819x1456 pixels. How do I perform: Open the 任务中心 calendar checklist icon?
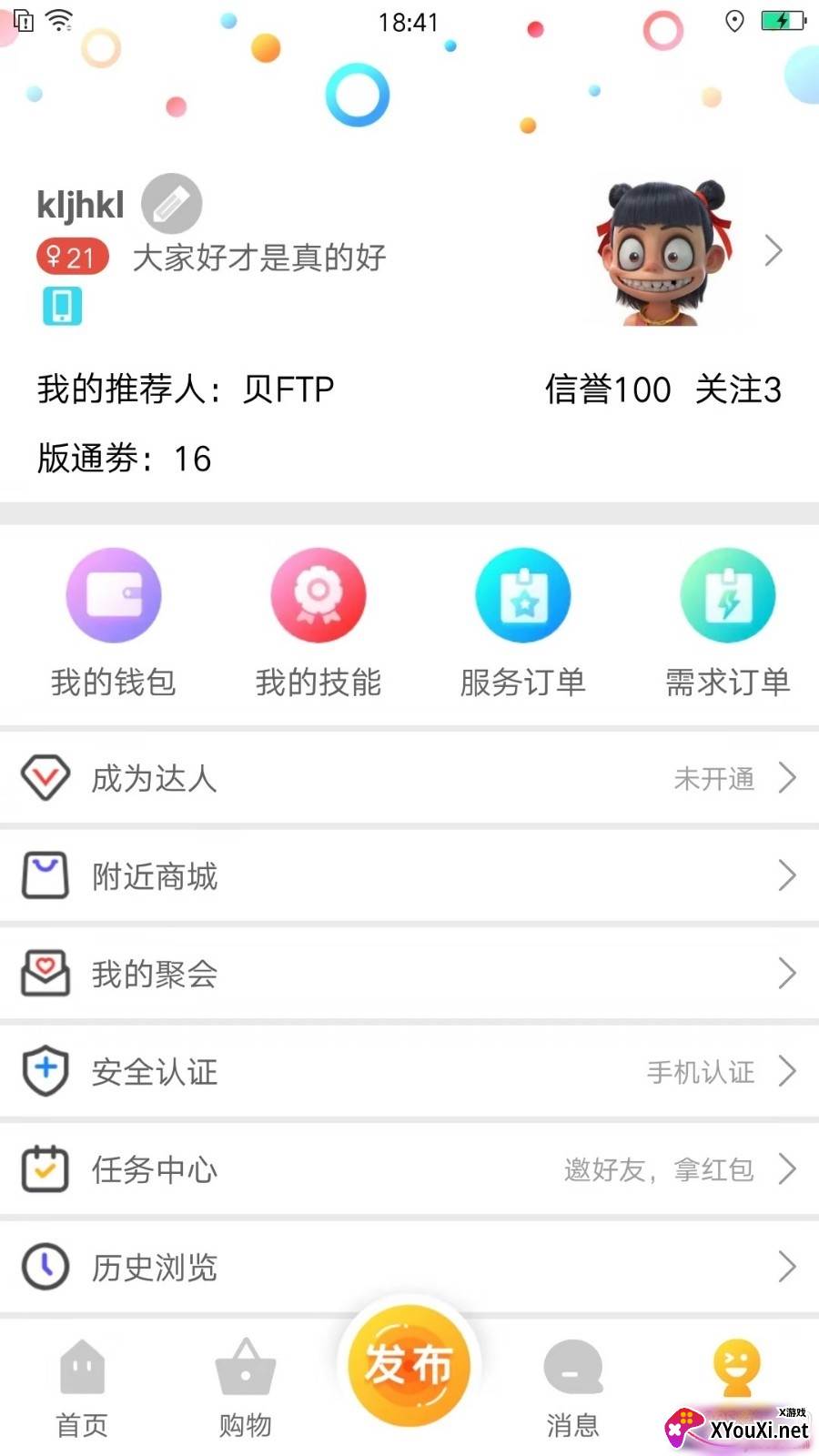46,1169
